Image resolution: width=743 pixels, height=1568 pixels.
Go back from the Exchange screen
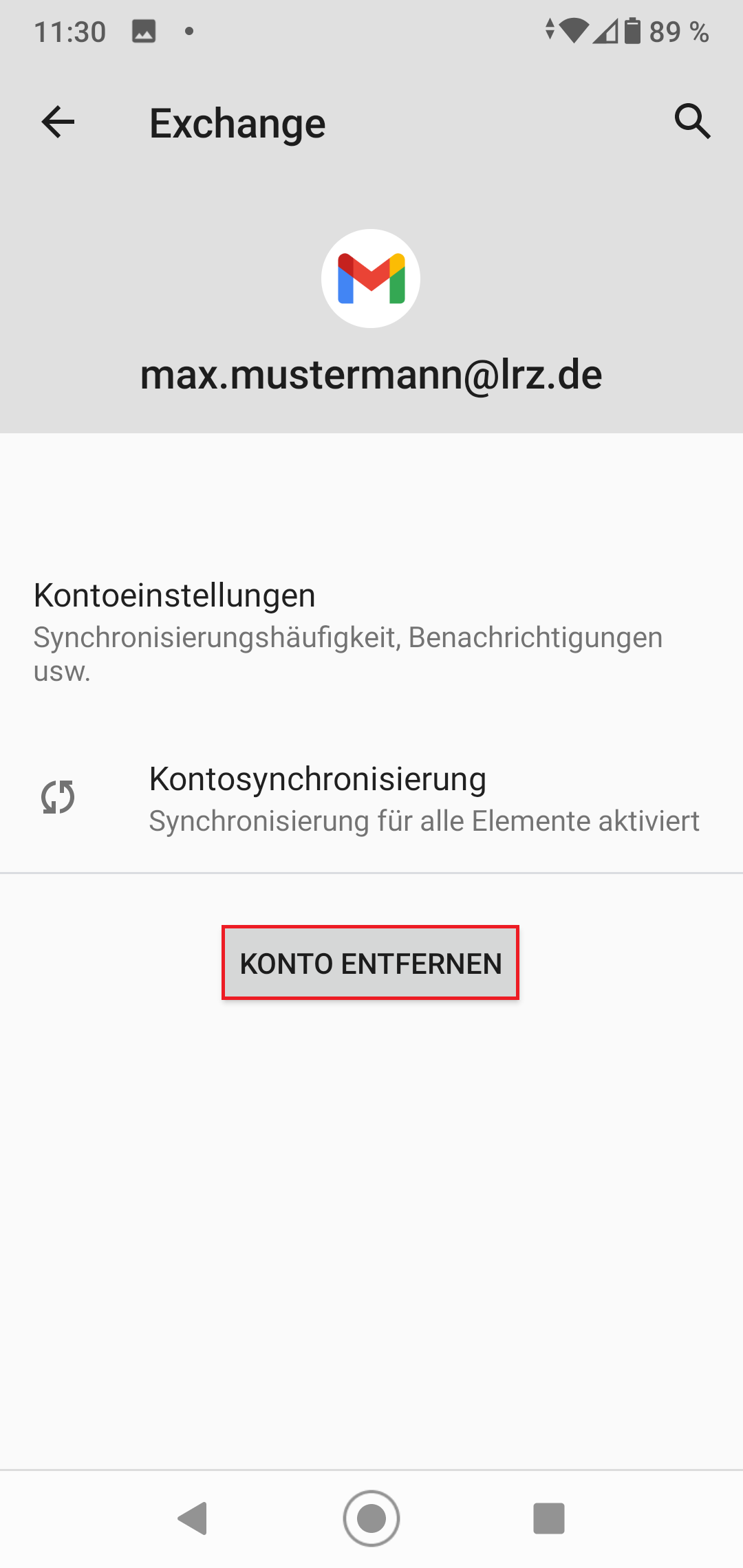click(58, 122)
